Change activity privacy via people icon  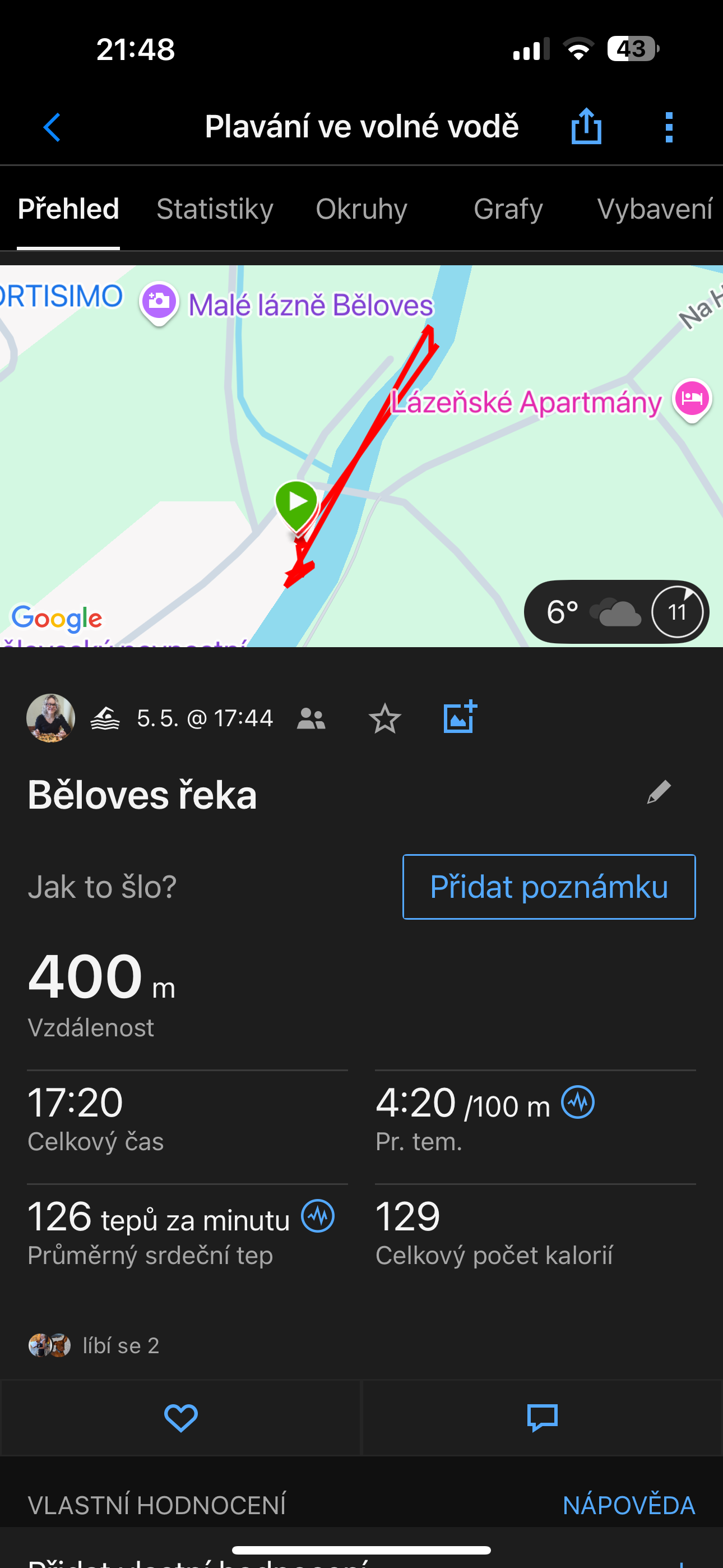(x=311, y=719)
